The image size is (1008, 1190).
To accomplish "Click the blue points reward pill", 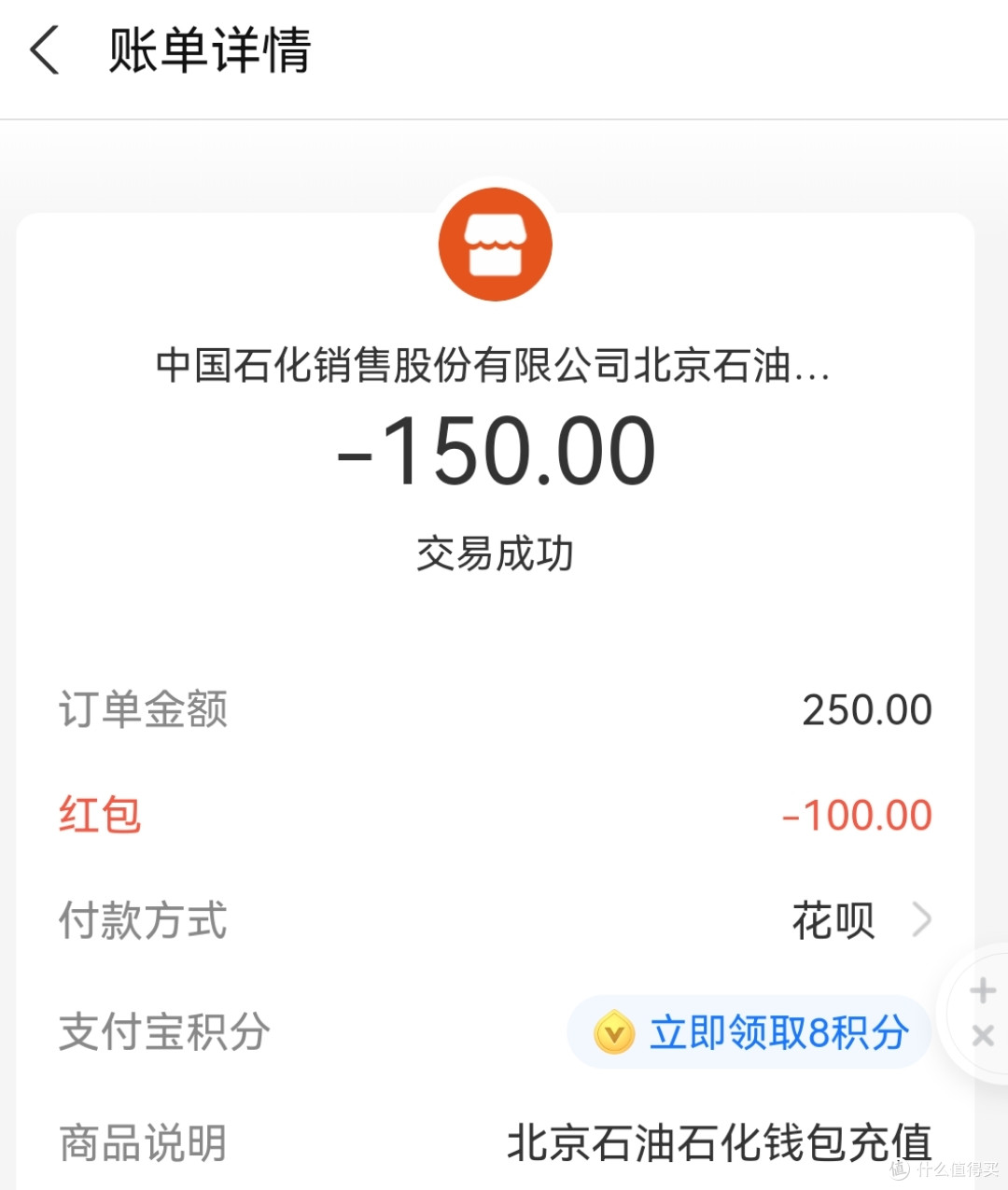I will 747,1033.
